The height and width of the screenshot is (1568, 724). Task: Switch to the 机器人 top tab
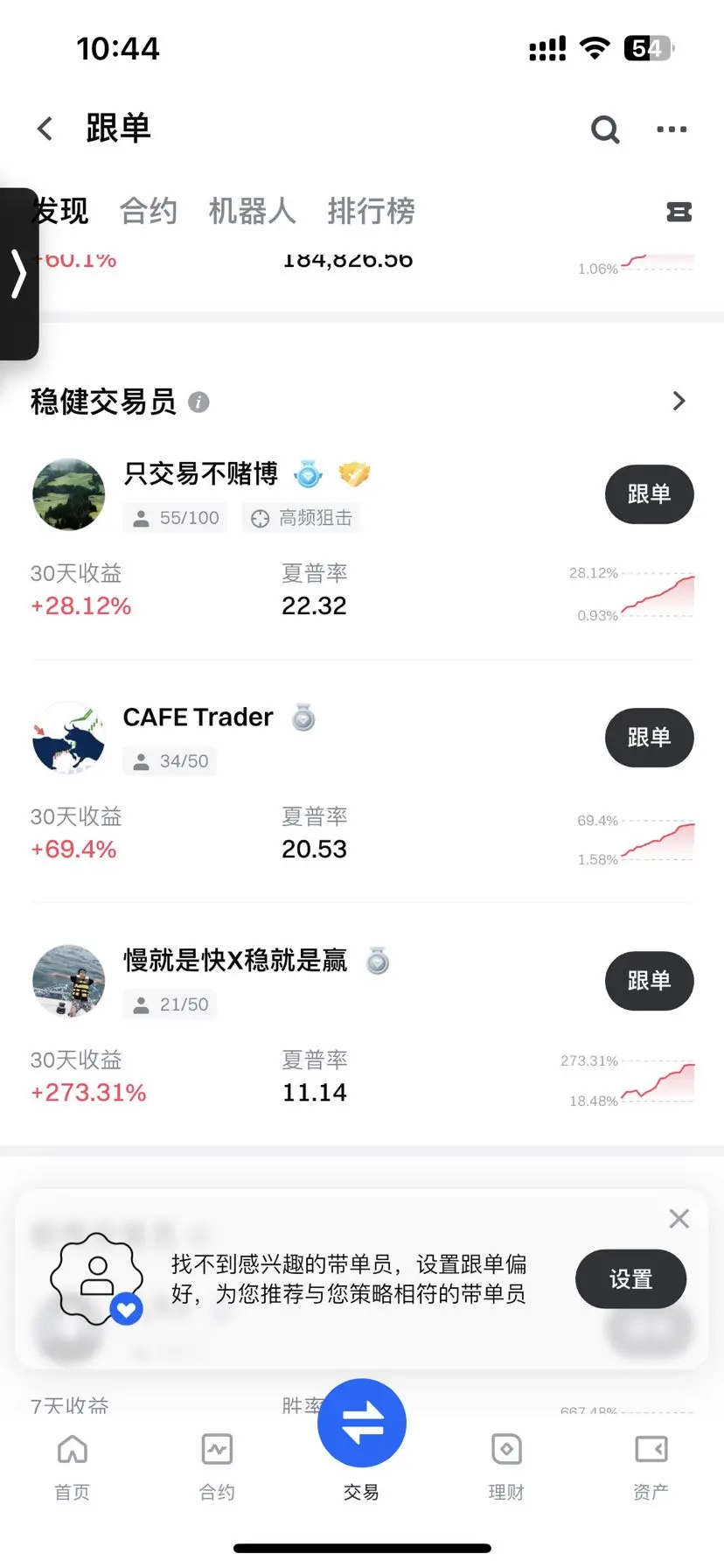[252, 211]
